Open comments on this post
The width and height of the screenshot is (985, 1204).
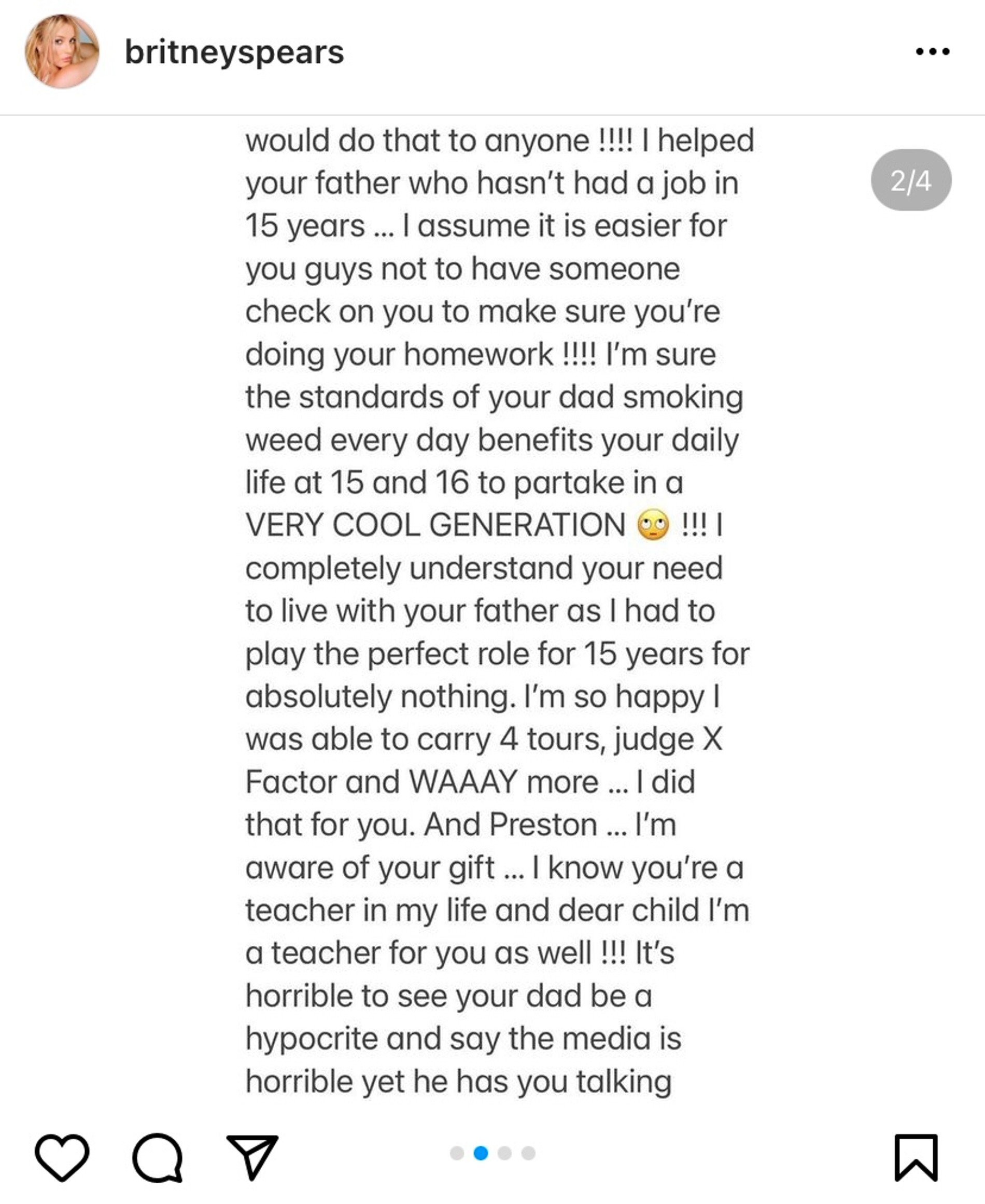click(158, 1157)
